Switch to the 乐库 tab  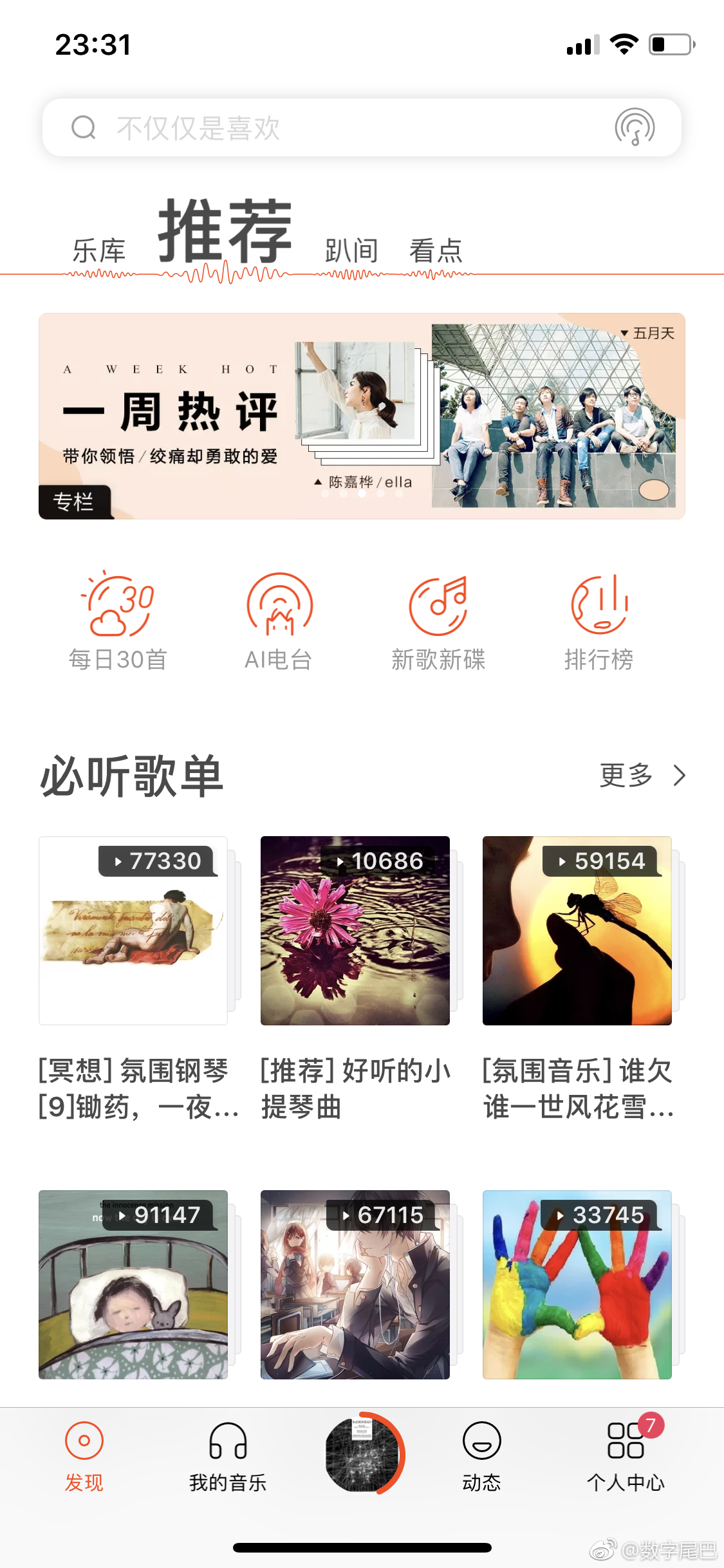click(99, 250)
